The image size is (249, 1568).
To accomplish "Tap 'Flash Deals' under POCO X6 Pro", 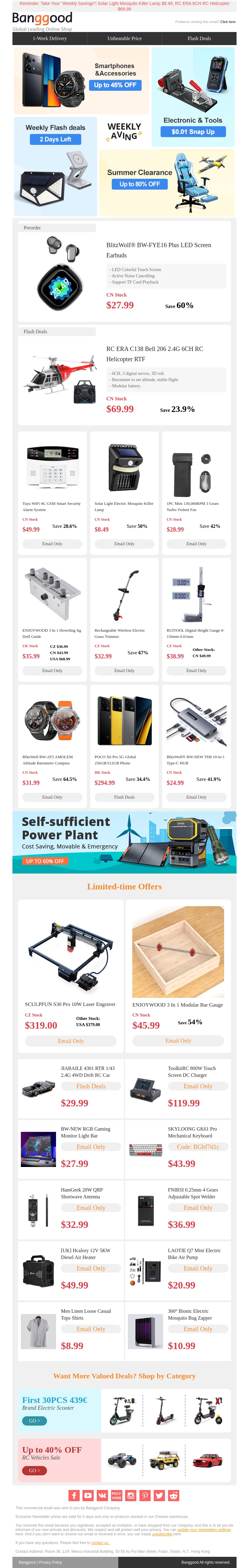I will 124,797.
